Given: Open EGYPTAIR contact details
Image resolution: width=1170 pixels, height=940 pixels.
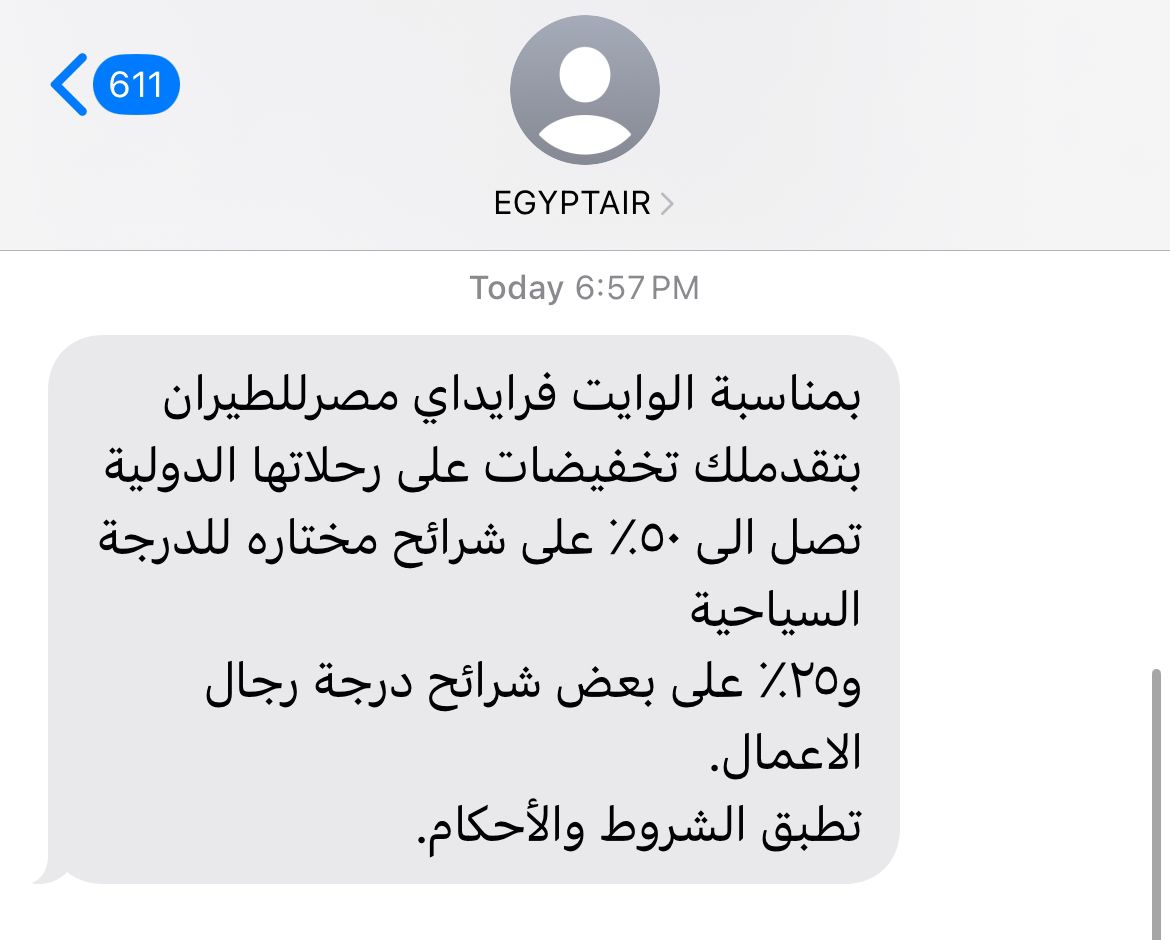Looking at the screenshot, I should (584, 204).
